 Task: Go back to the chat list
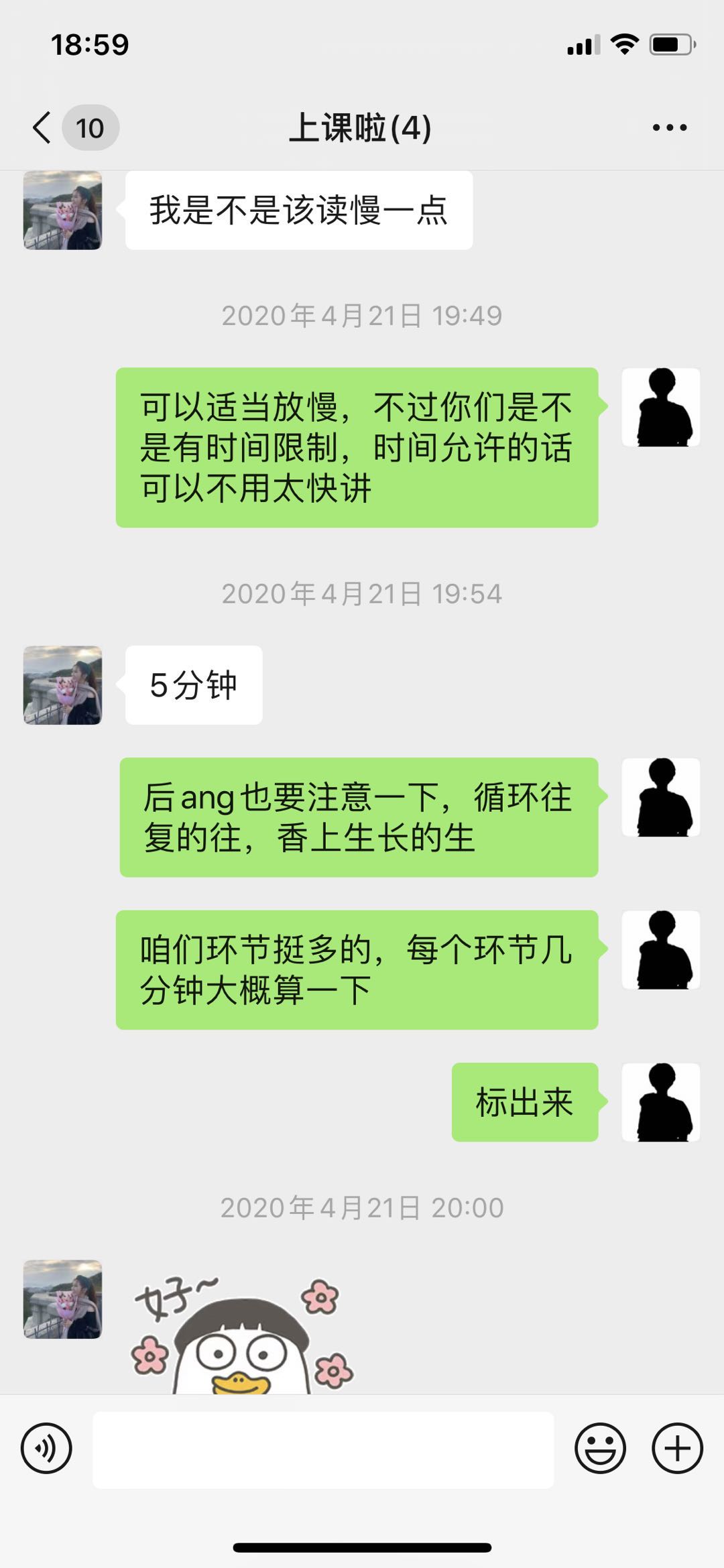click(x=43, y=127)
